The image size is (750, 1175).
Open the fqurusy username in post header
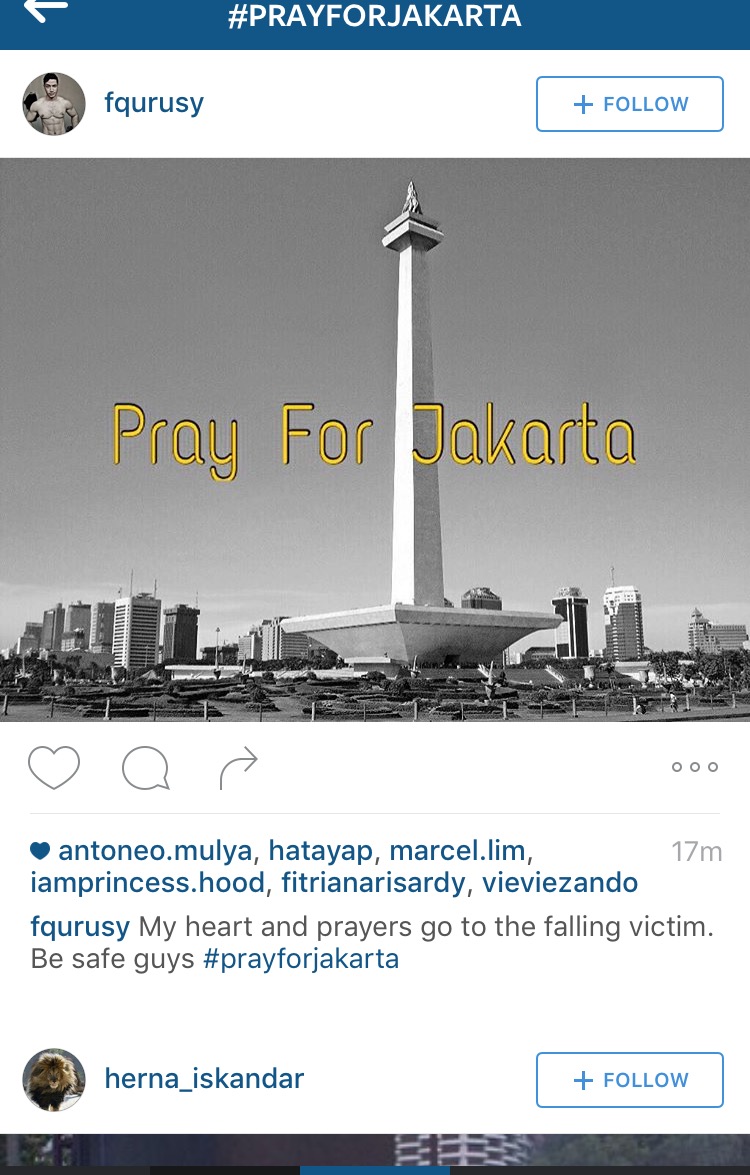pos(154,104)
